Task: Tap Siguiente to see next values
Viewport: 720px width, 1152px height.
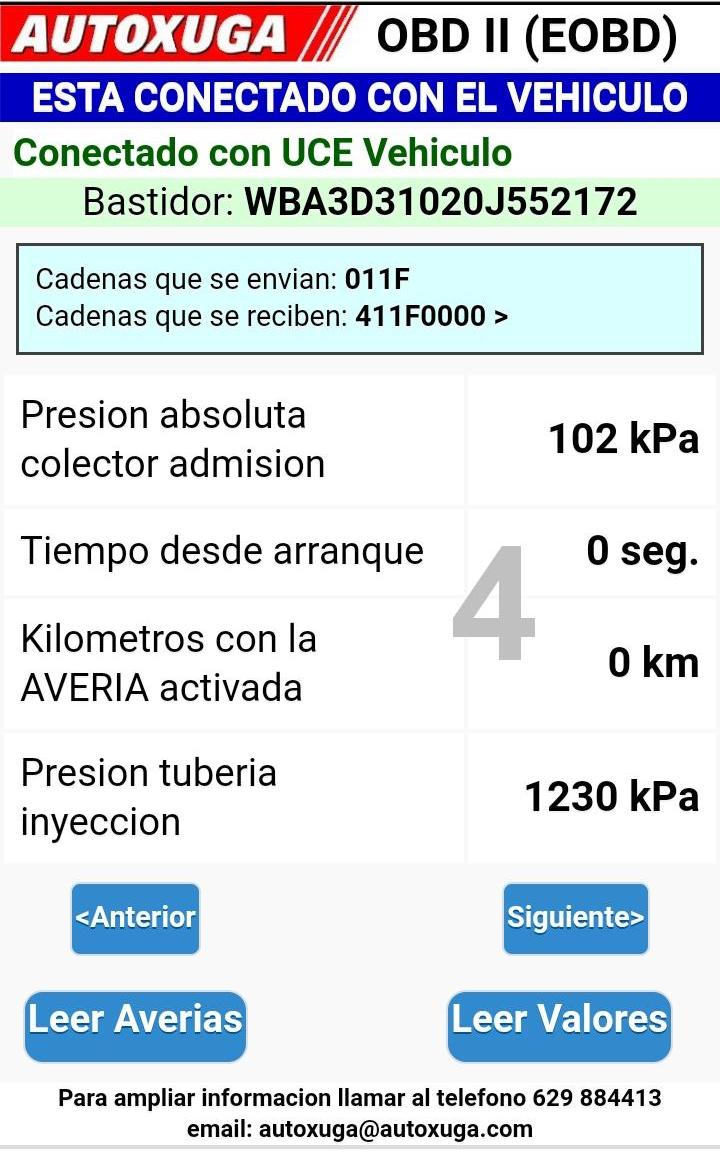Action: point(575,918)
